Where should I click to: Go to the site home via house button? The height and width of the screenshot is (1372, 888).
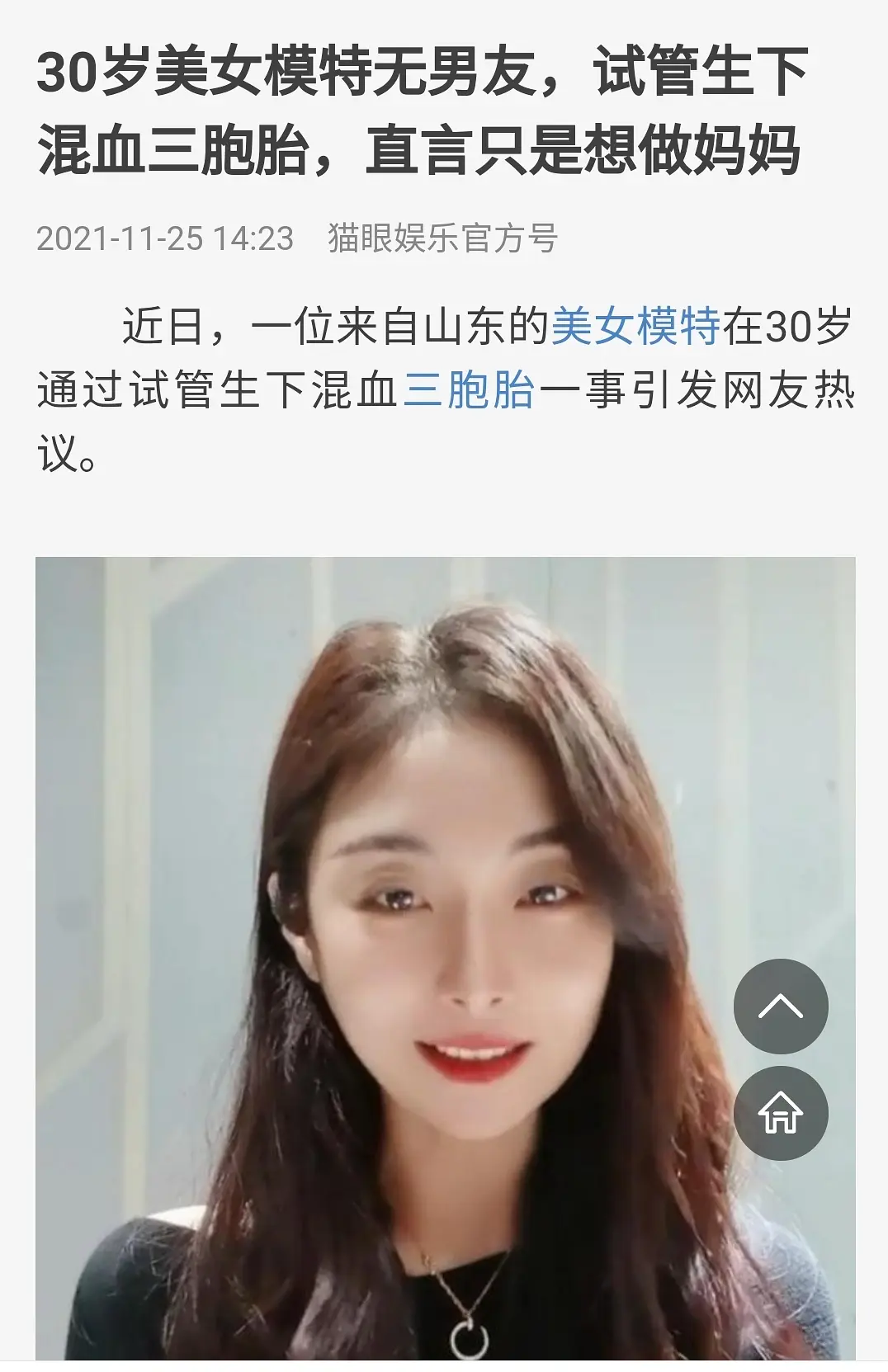click(780, 1113)
